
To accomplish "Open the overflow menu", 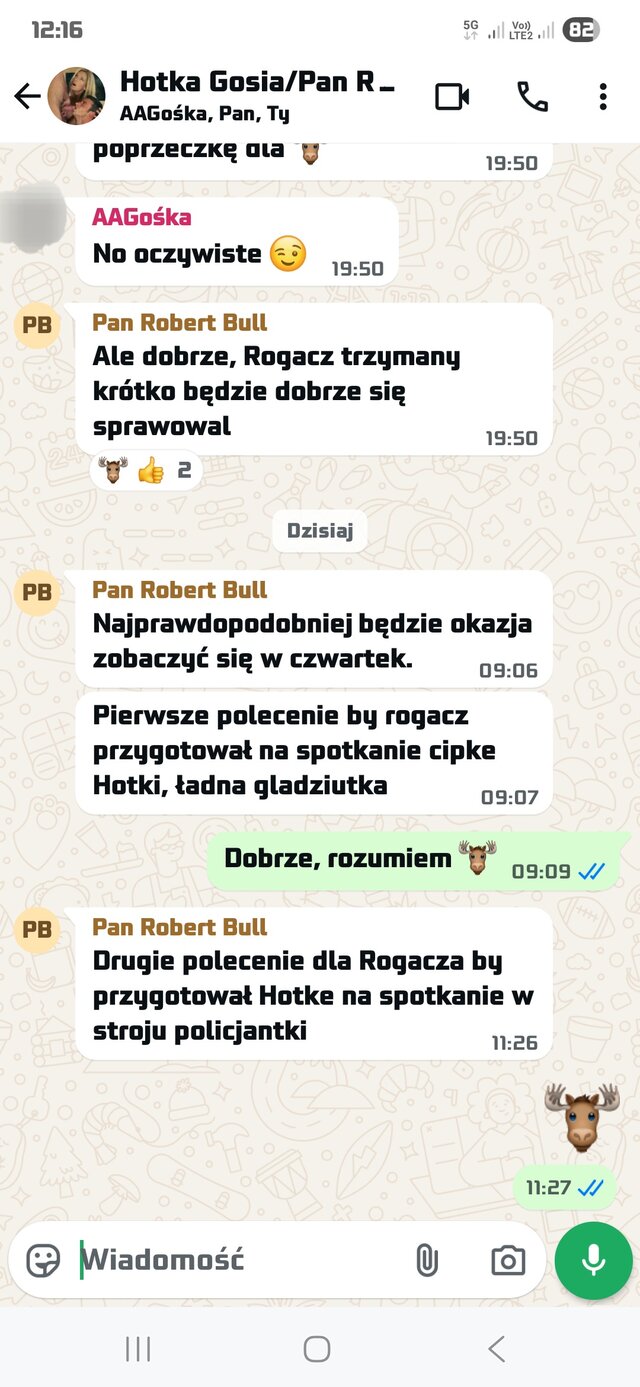I will 602,96.
